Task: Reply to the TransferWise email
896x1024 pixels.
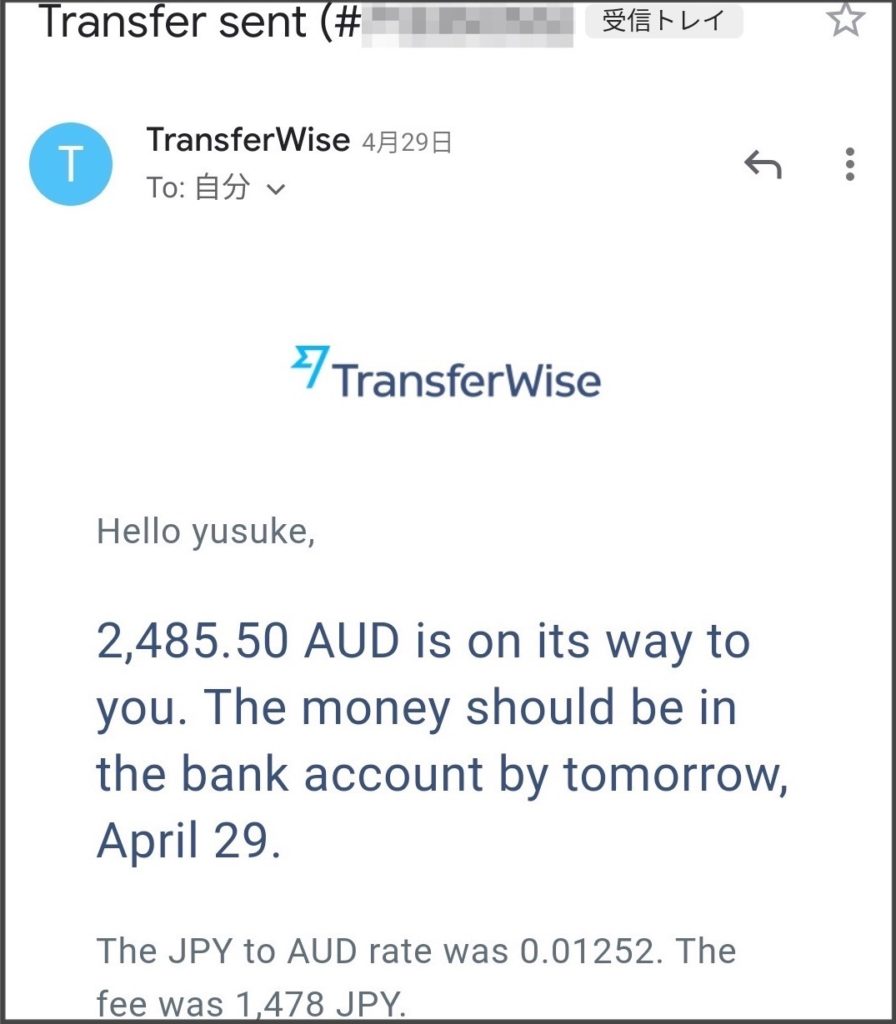Action: point(763,165)
